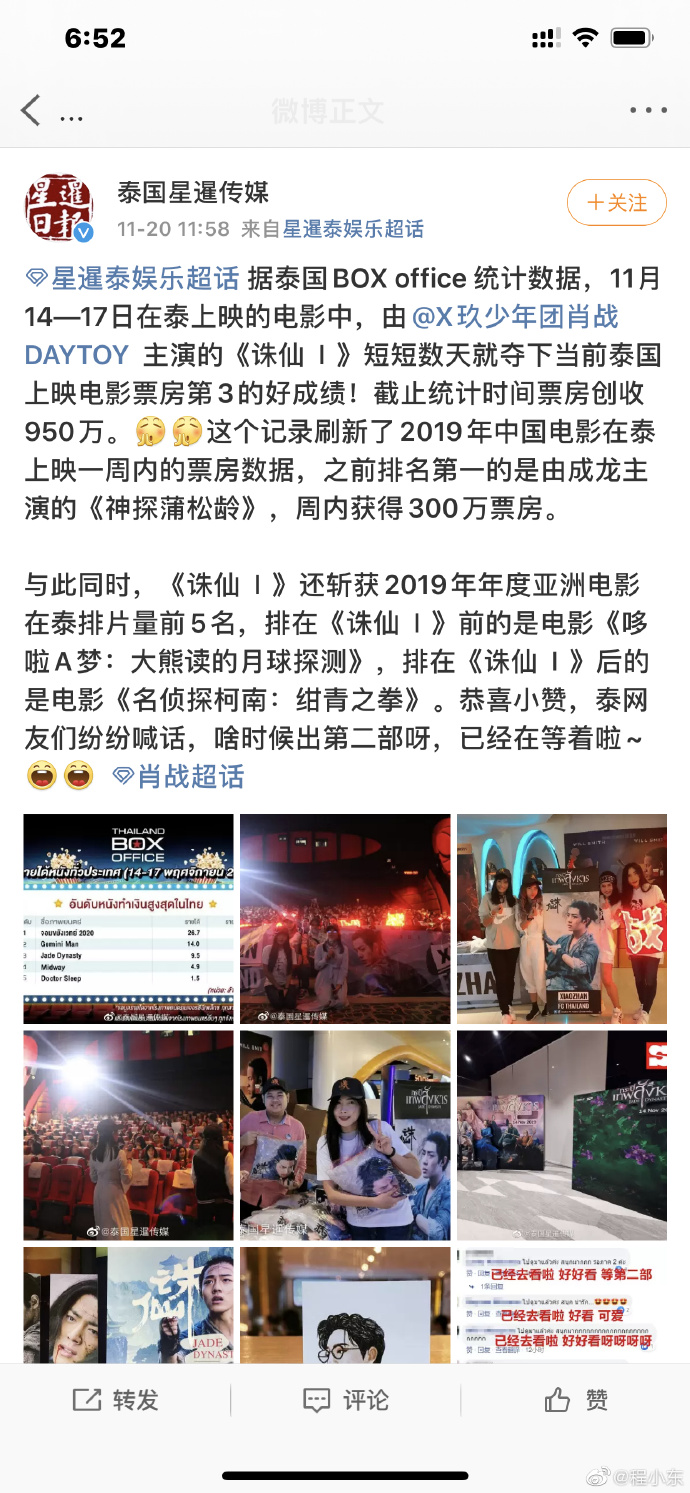This screenshot has width=690, height=1493.
Task: Open the 诛仙 Jade Dynasty poster image
Action: pos(129,1304)
